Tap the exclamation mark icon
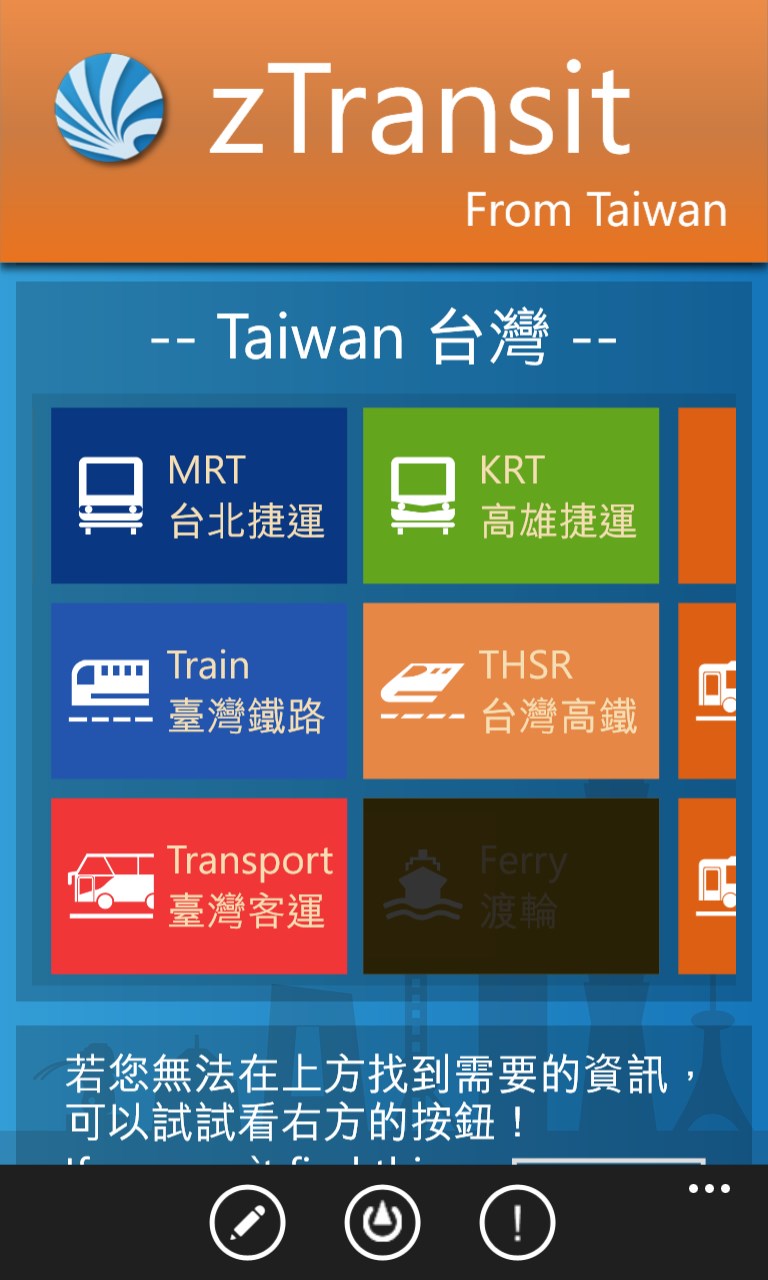 pyautogui.click(x=518, y=1222)
